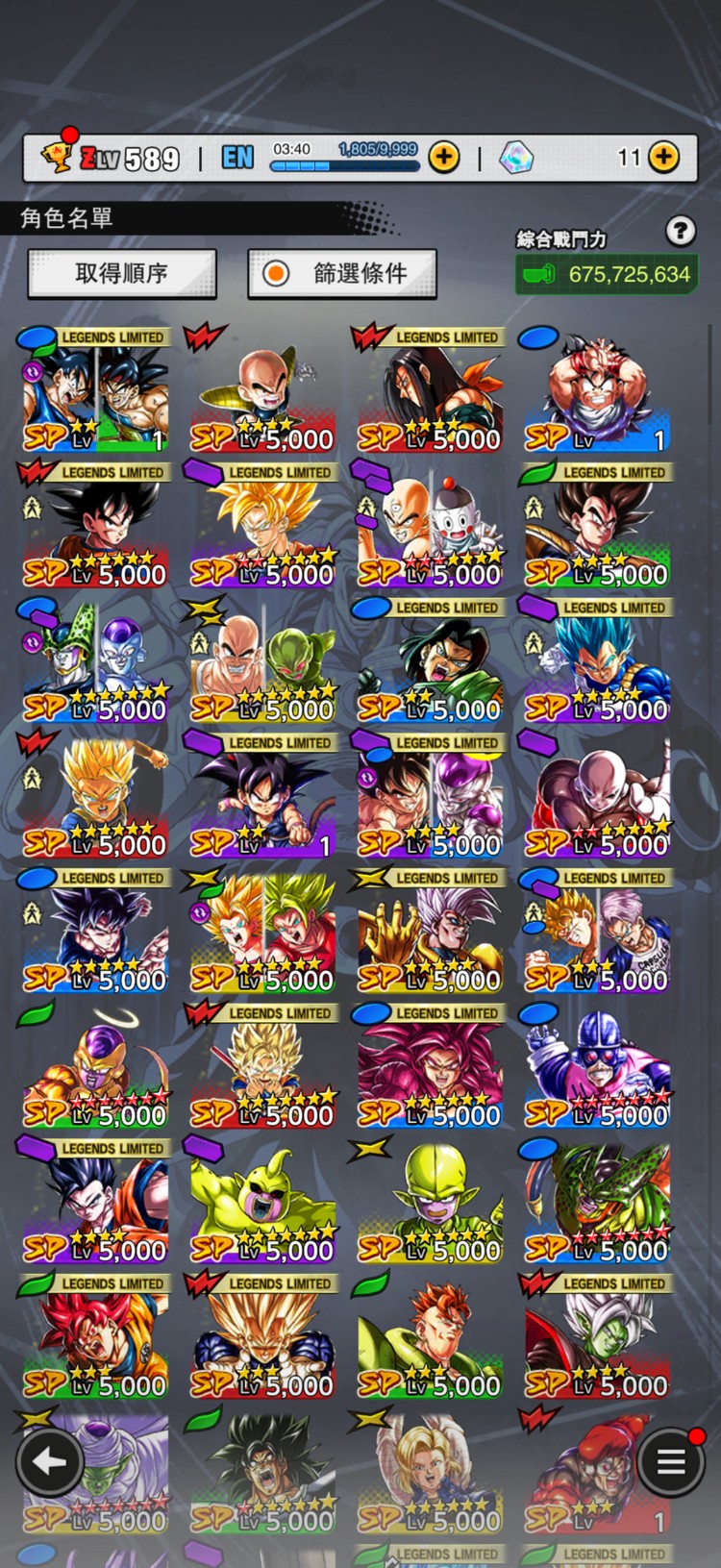Tap the plus button to refill energy
Viewport: 721px width, 1568px height.
[443, 157]
